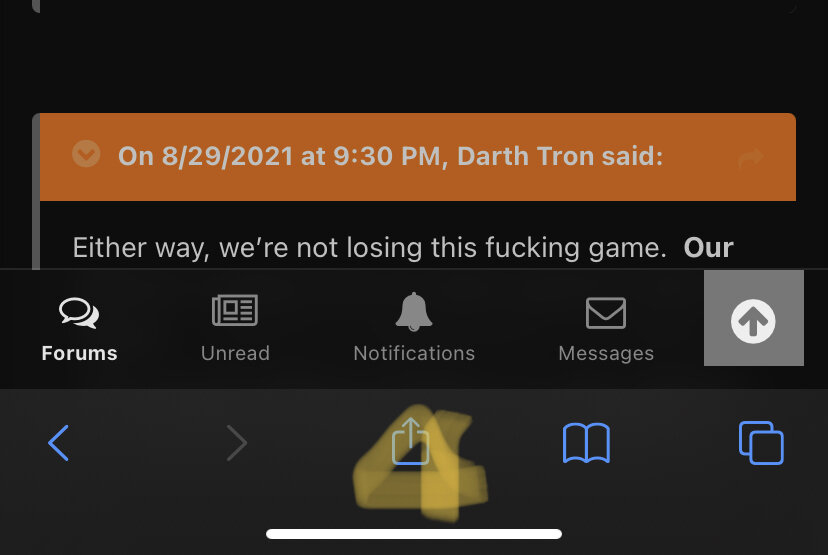Go to the Messages tab
828x555 pixels.
(606, 329)
